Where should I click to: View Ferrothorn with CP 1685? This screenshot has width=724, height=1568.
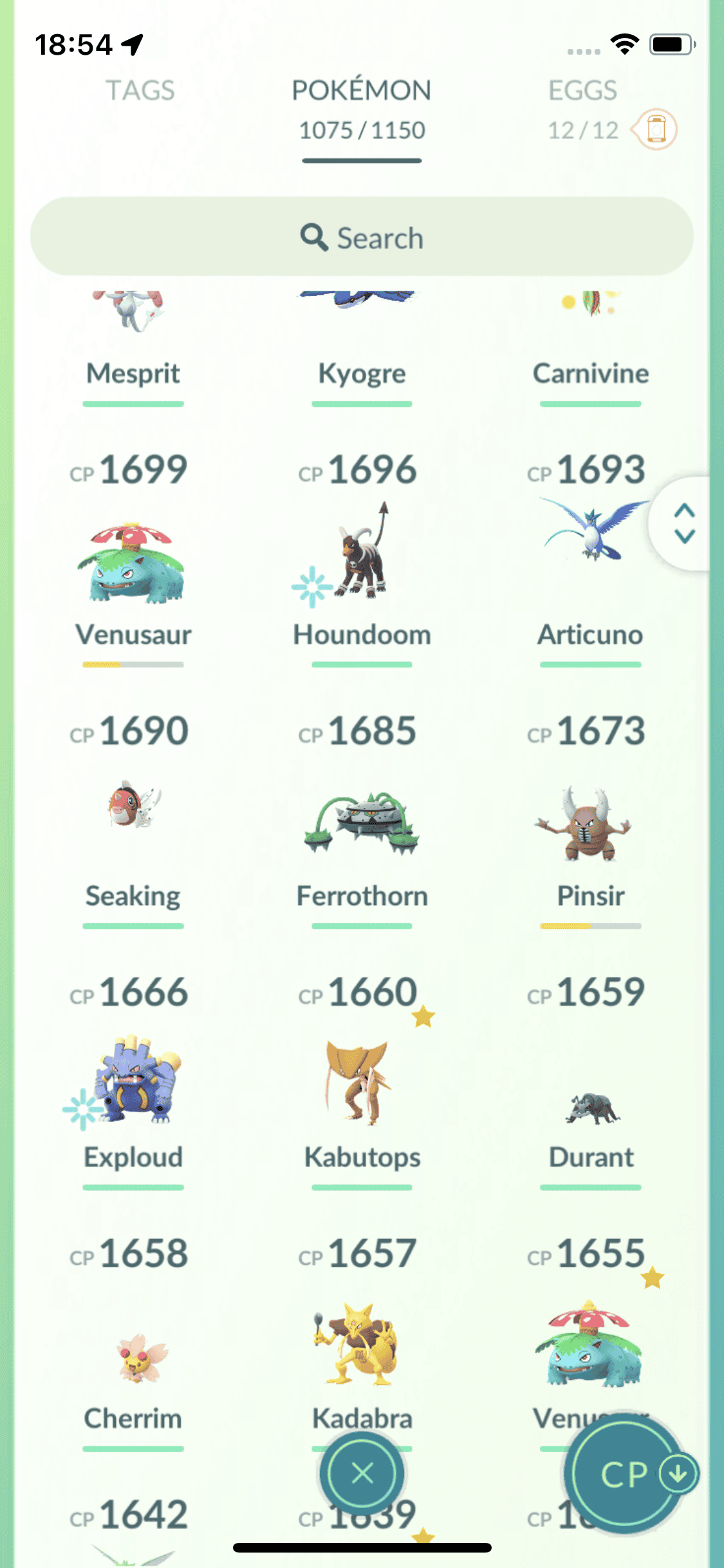[362, 824]
